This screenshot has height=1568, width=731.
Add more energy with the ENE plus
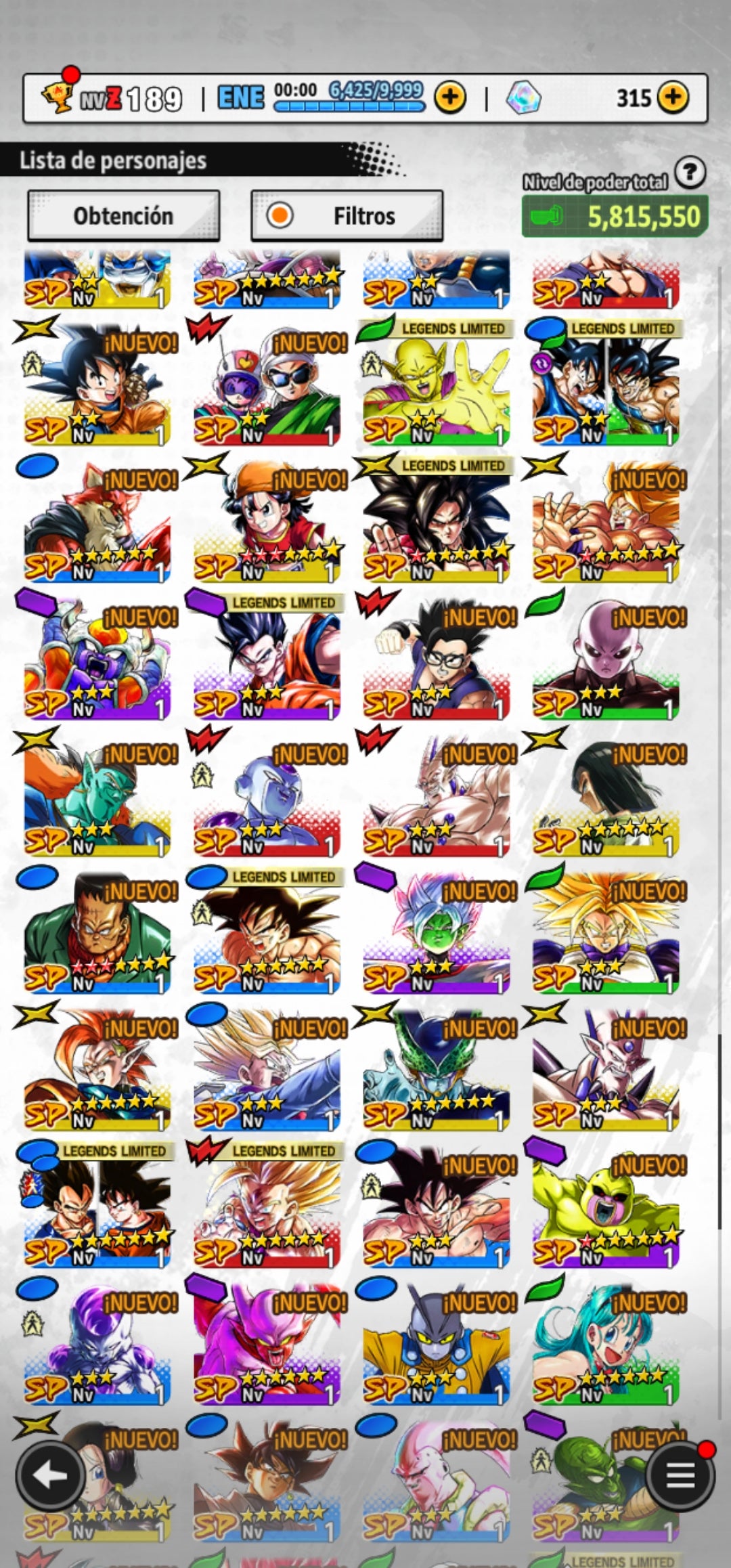pos(449,97)
